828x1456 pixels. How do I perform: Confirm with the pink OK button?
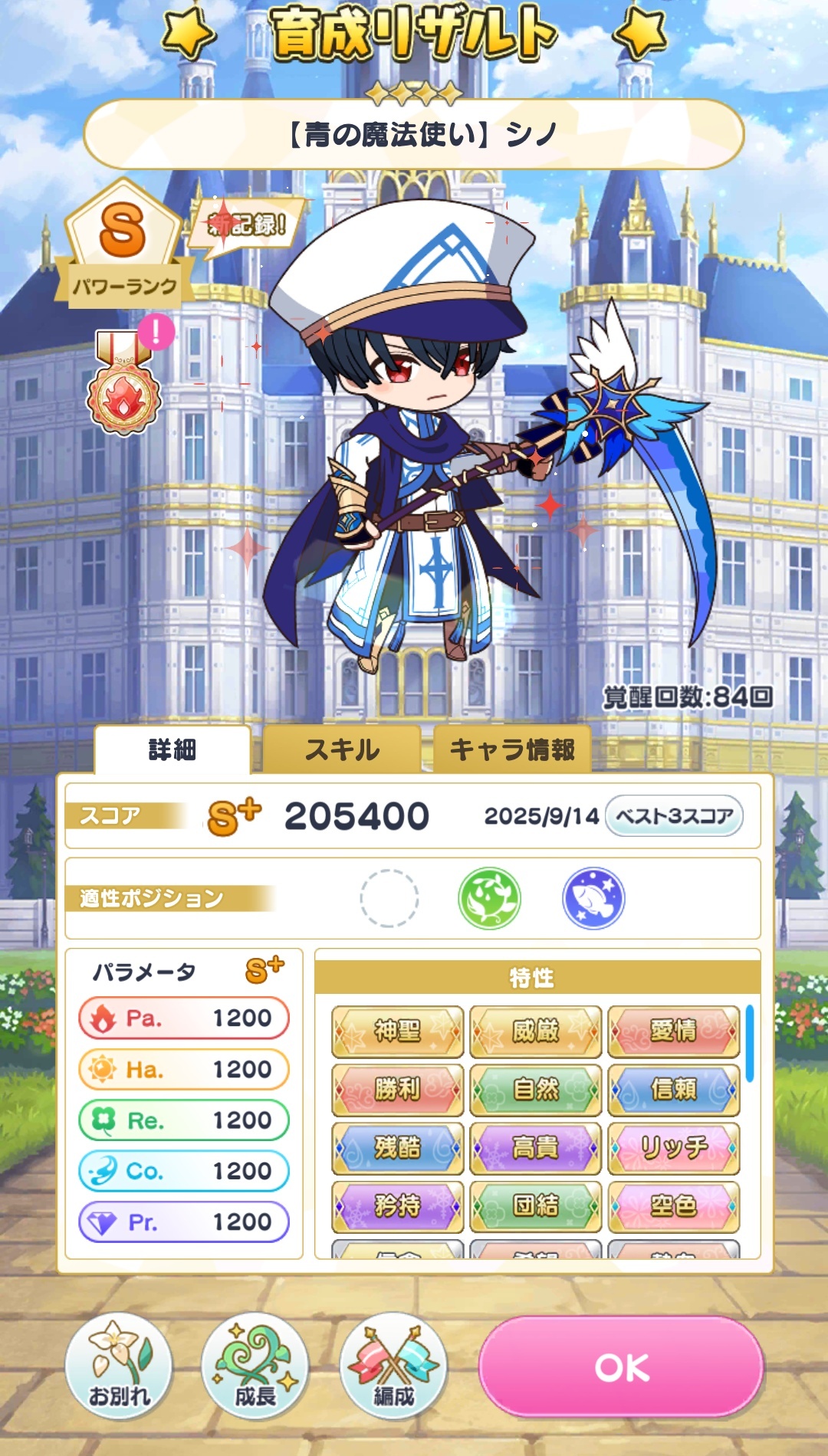[621, 1366]
